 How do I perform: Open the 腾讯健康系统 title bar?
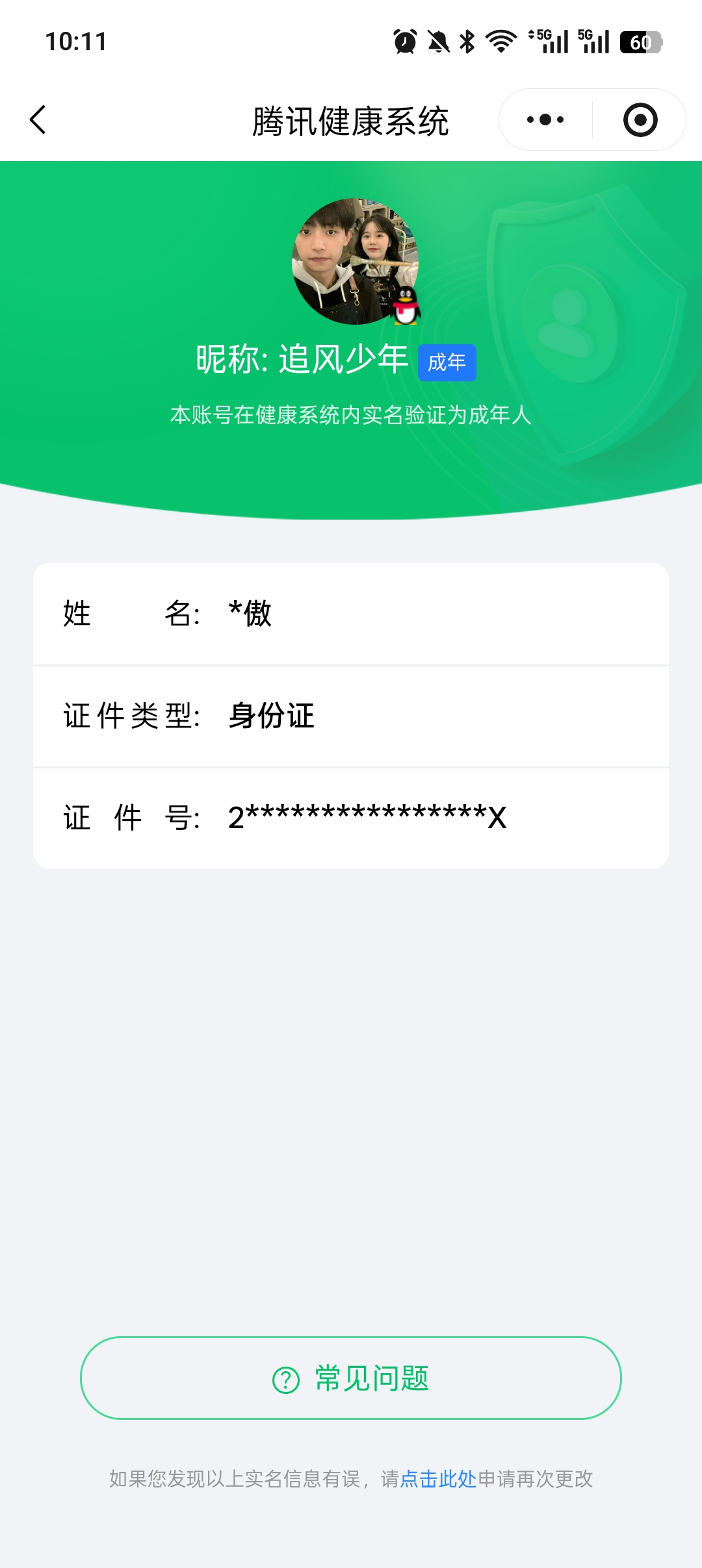point(351,120)
